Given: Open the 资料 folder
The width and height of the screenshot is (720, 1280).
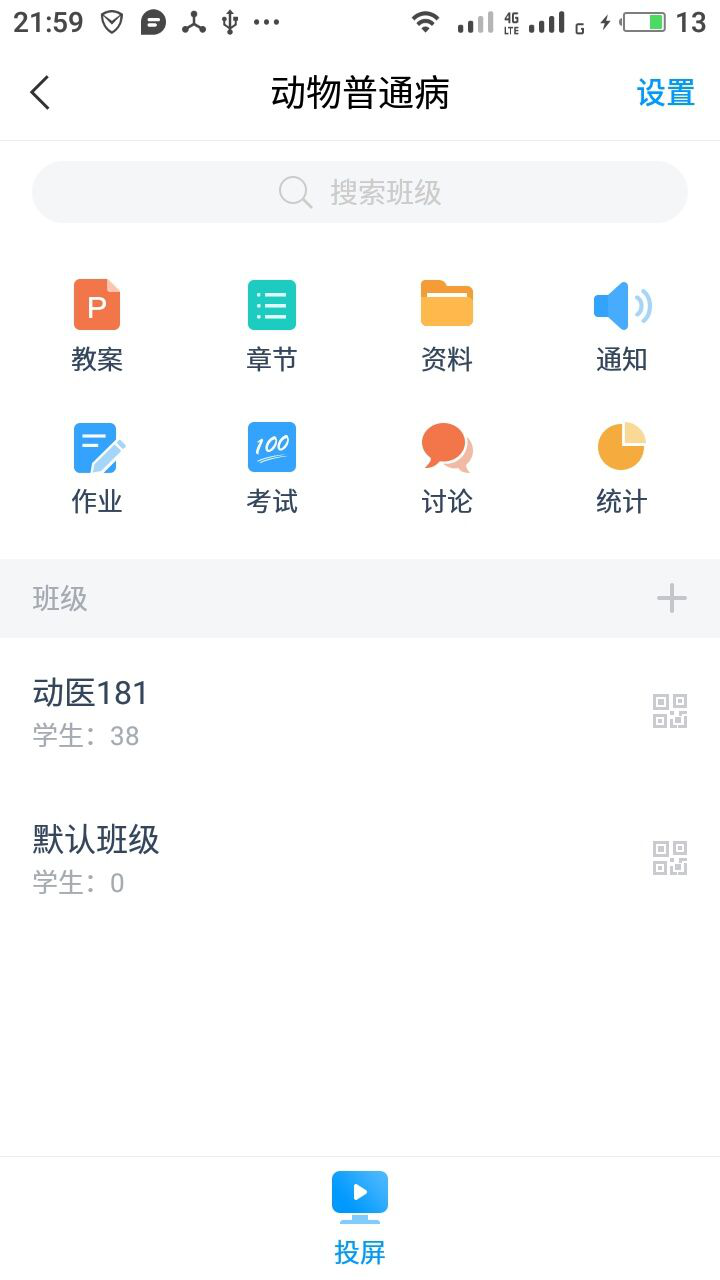Looking at the screenshot, I should tap(447, 325).
